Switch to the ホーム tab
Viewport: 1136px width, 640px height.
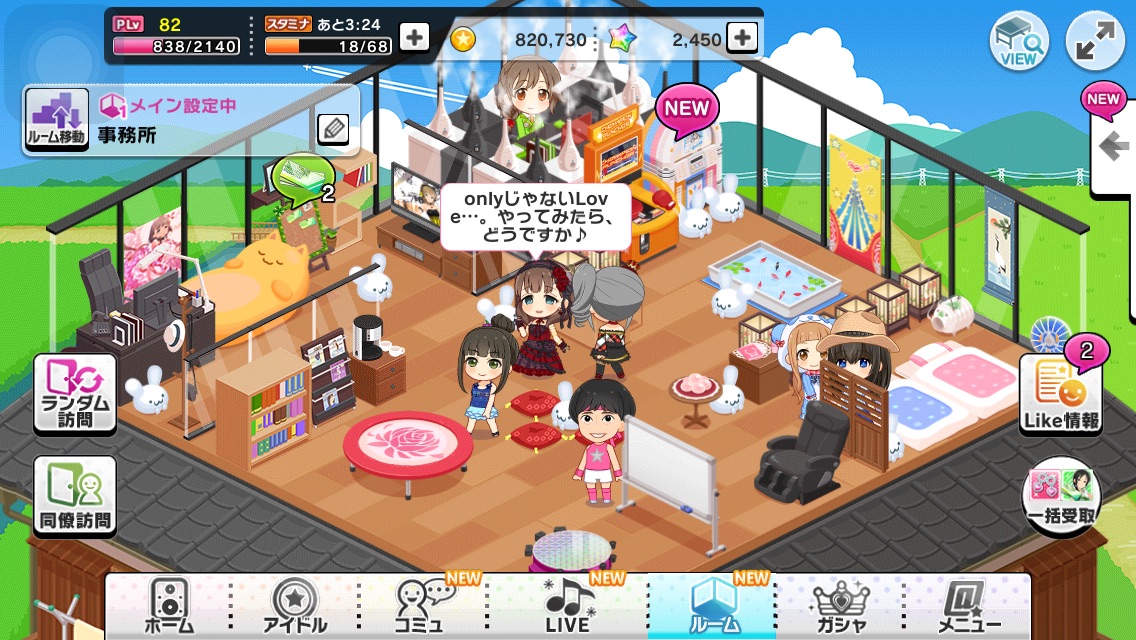169,607
